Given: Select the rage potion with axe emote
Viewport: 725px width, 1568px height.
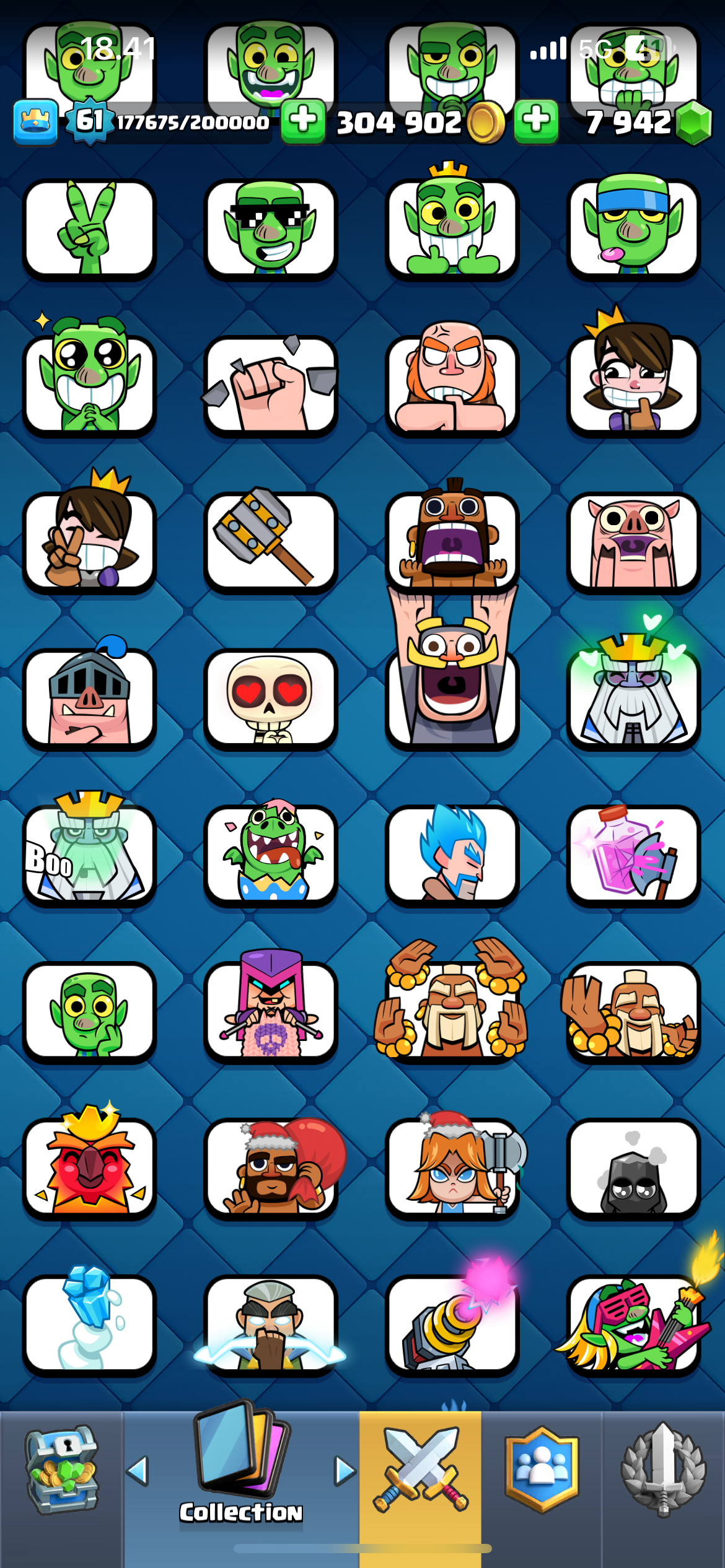Looking at the screenshot, I should (633, 853).
